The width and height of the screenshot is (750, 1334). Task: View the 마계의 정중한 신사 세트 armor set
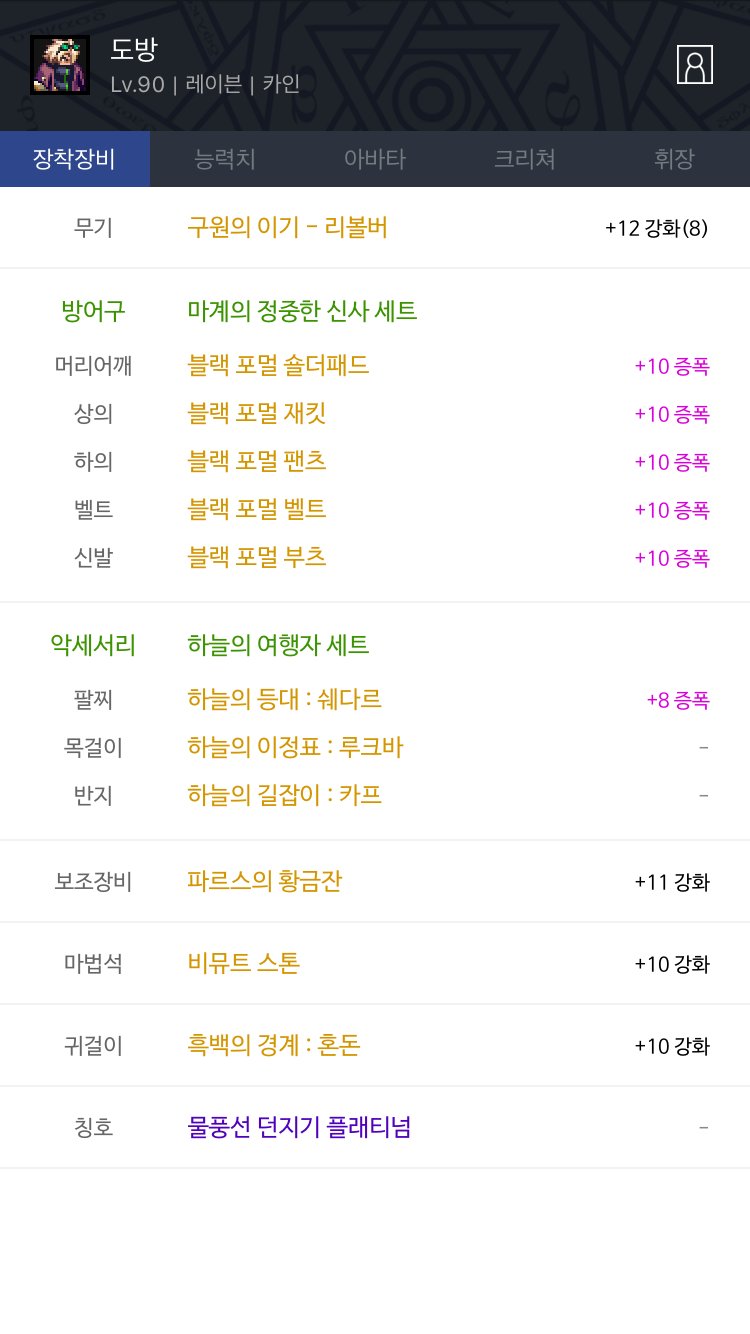click(x=302, y=311)
